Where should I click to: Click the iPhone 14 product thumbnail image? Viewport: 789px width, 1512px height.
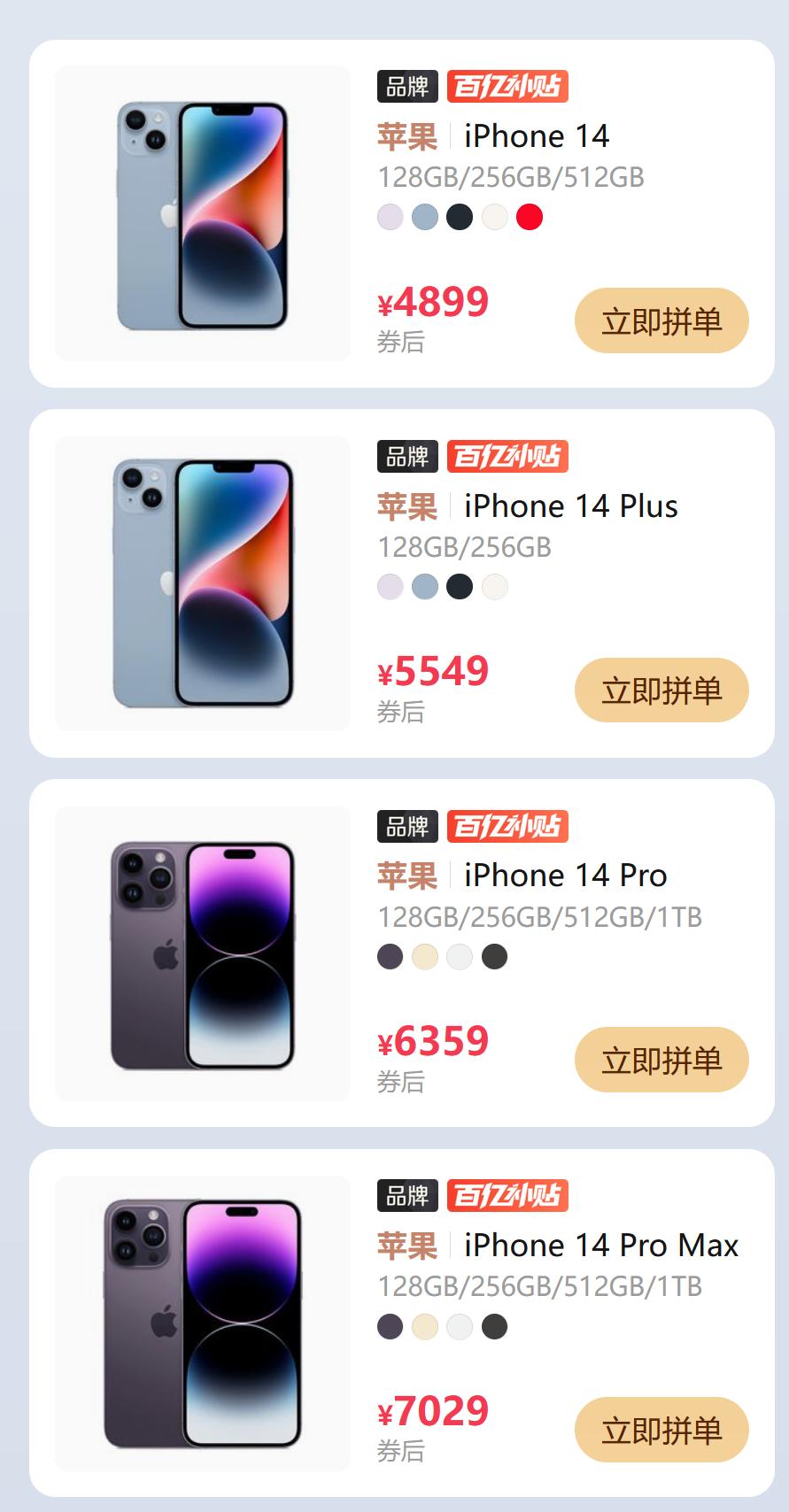[202, 212]
